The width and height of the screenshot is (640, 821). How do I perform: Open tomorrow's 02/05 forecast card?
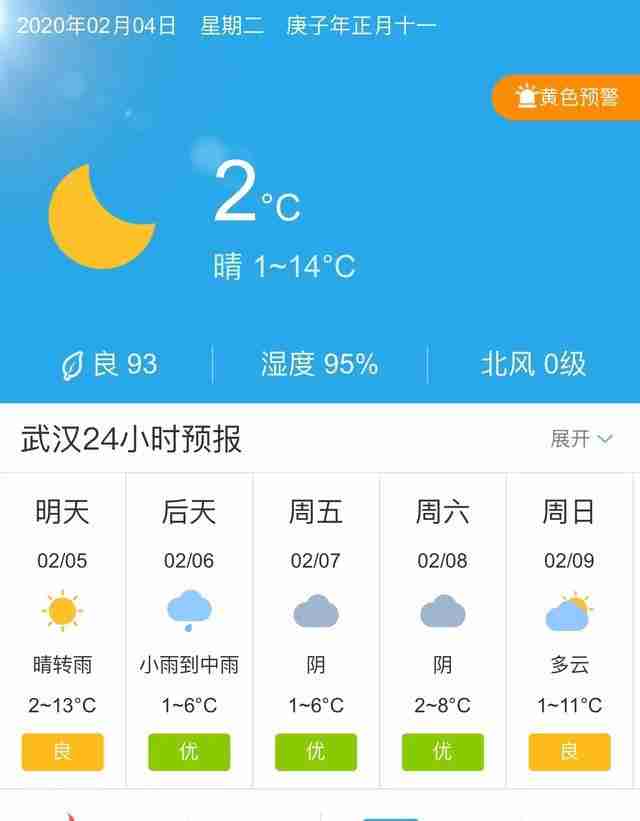click(63, 630)
